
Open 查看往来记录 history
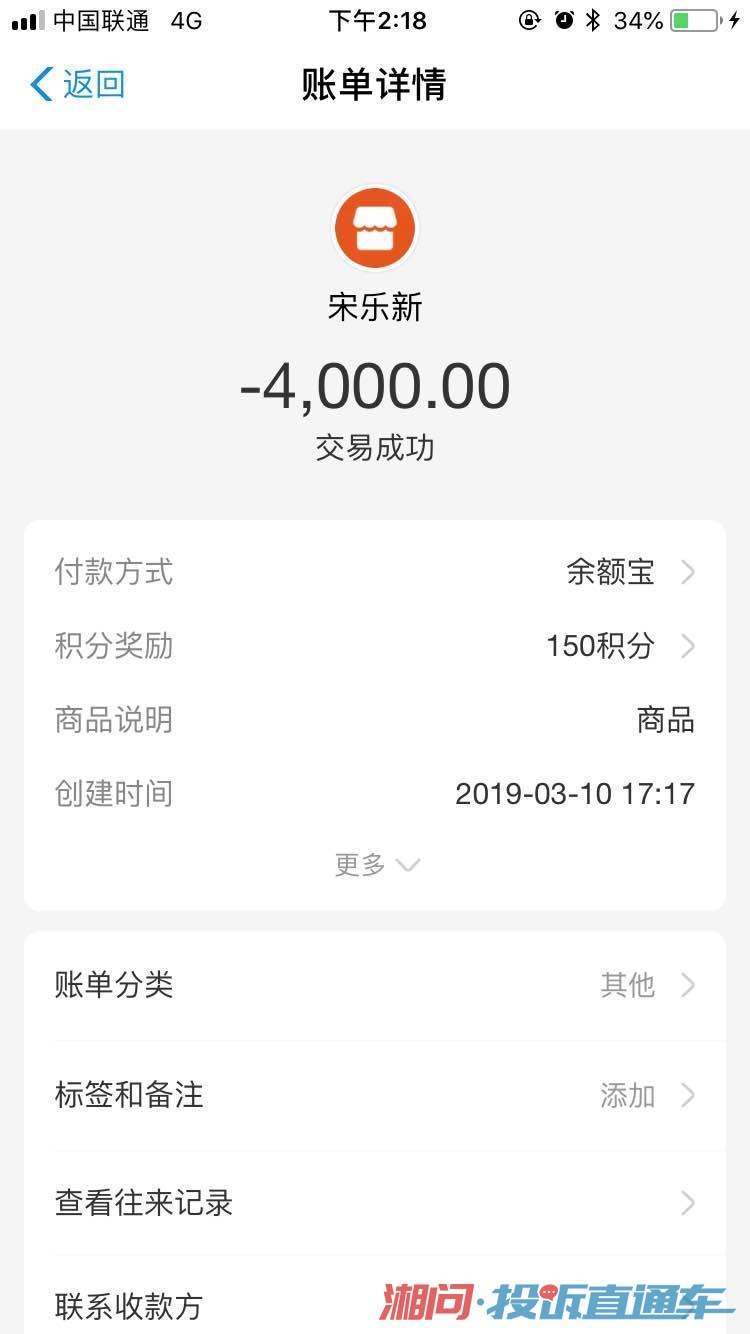click(375, 1202)
